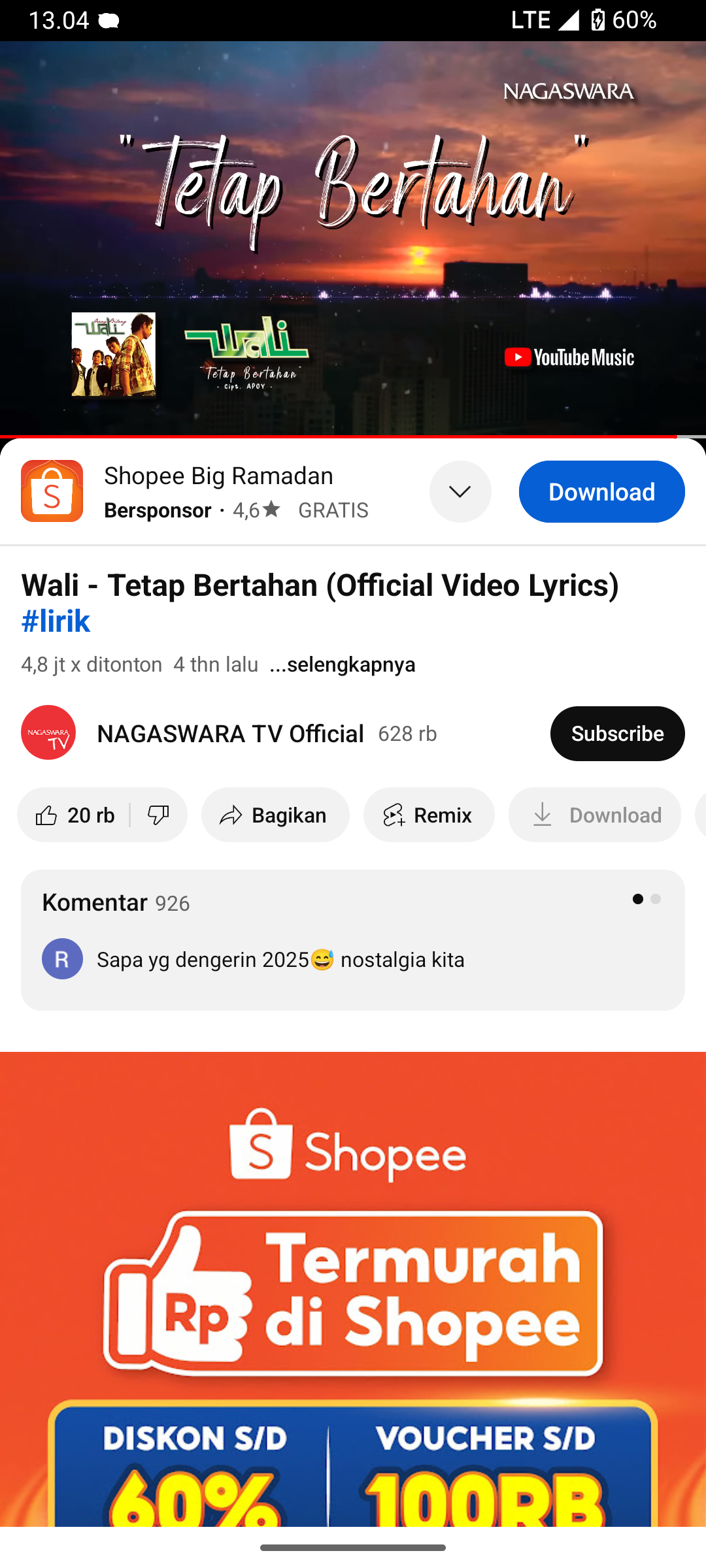Create a Remix of this video
Image resolution: width=706 pixels, height=1568 pixels.
(x=429, y=815)
